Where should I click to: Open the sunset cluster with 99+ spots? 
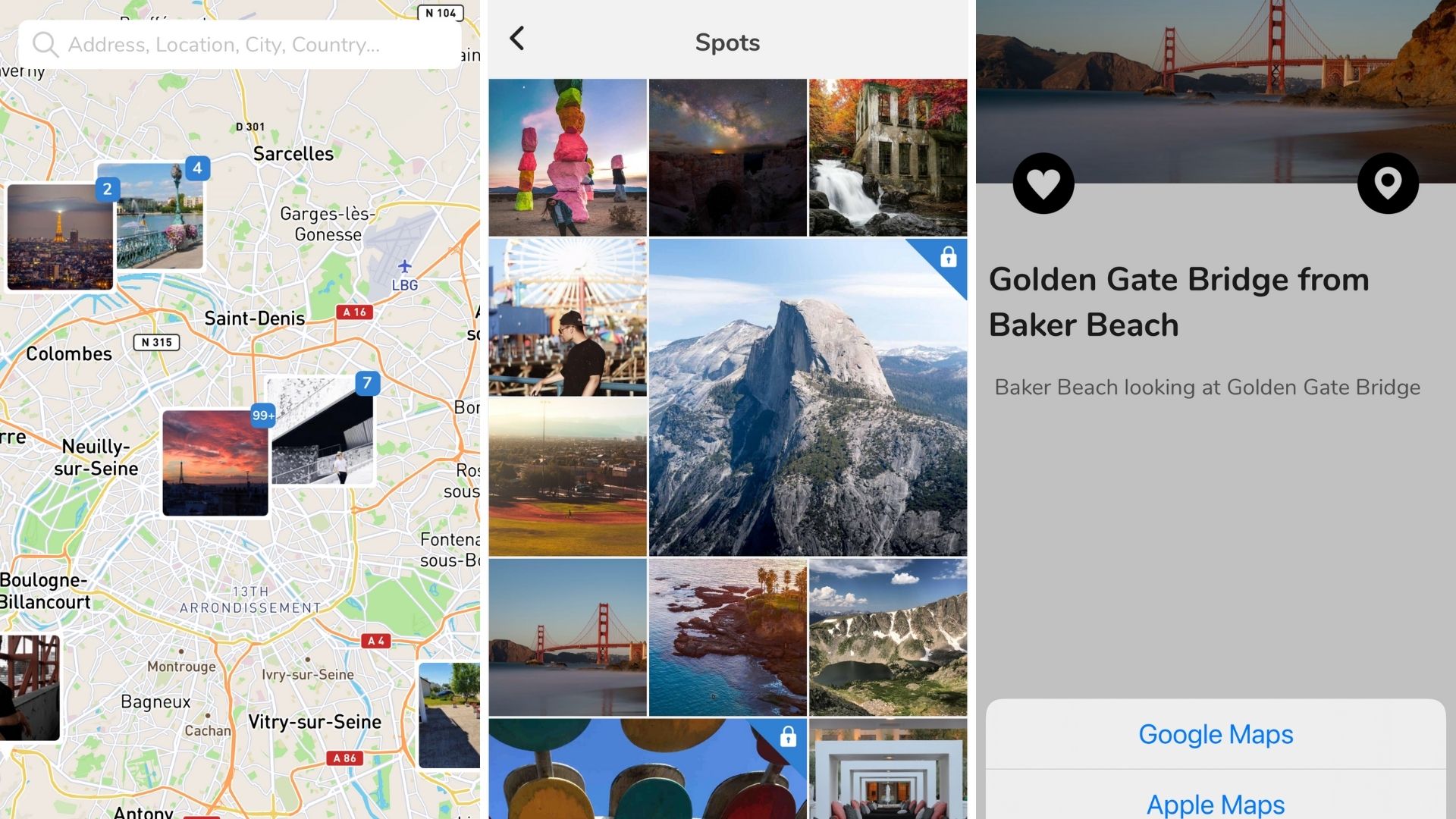[x=215, y=463]
